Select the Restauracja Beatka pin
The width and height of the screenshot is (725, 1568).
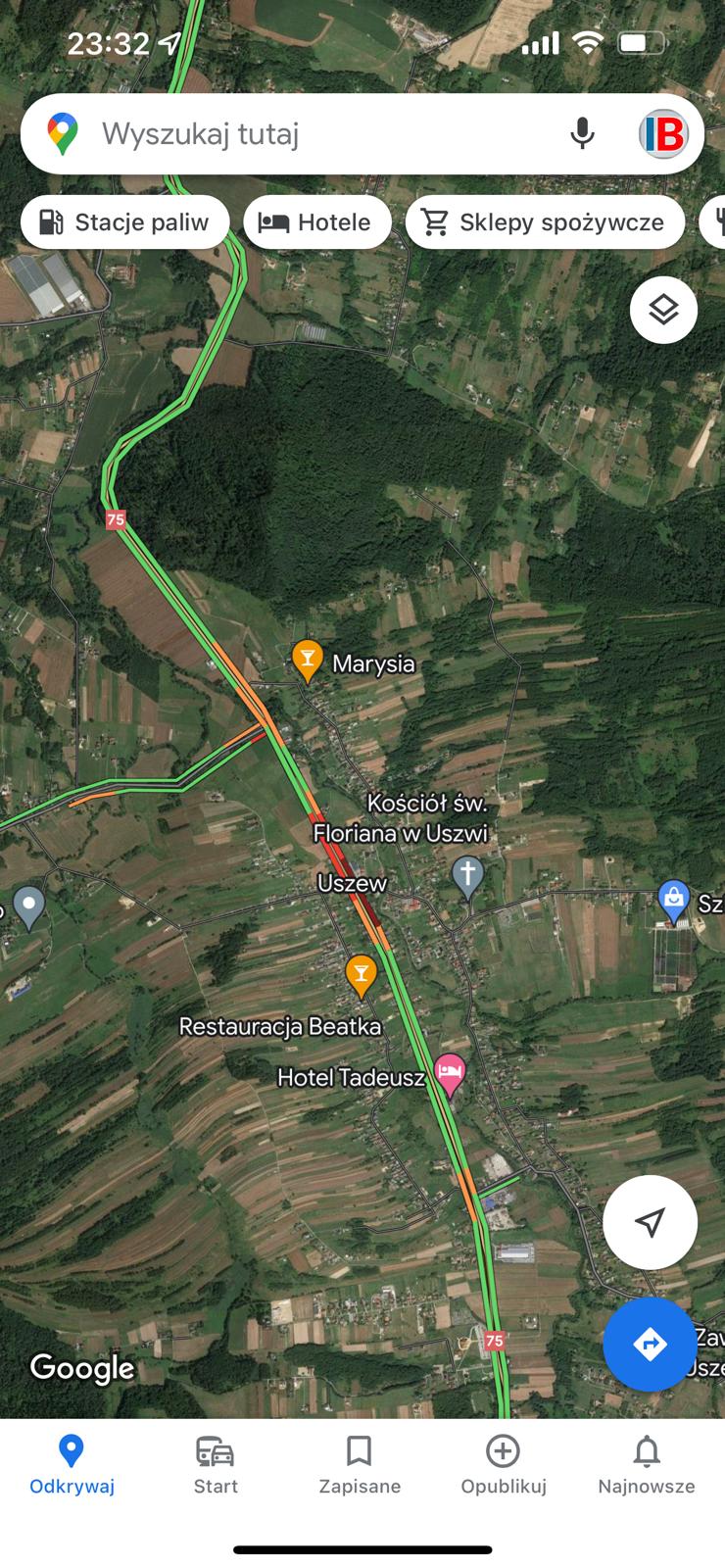pos(362,975)
